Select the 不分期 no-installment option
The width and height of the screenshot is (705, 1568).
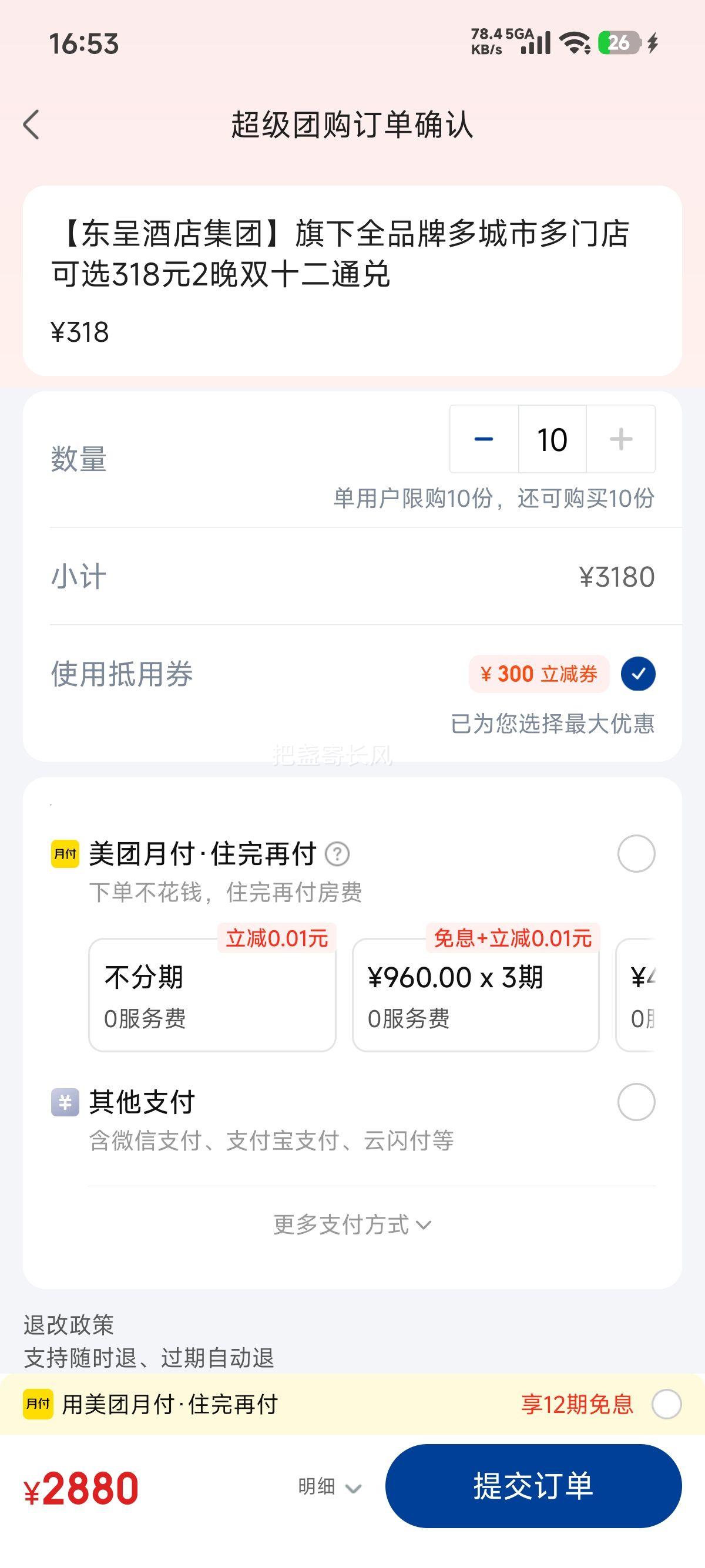pyautogui.click(x=211, y=996)
